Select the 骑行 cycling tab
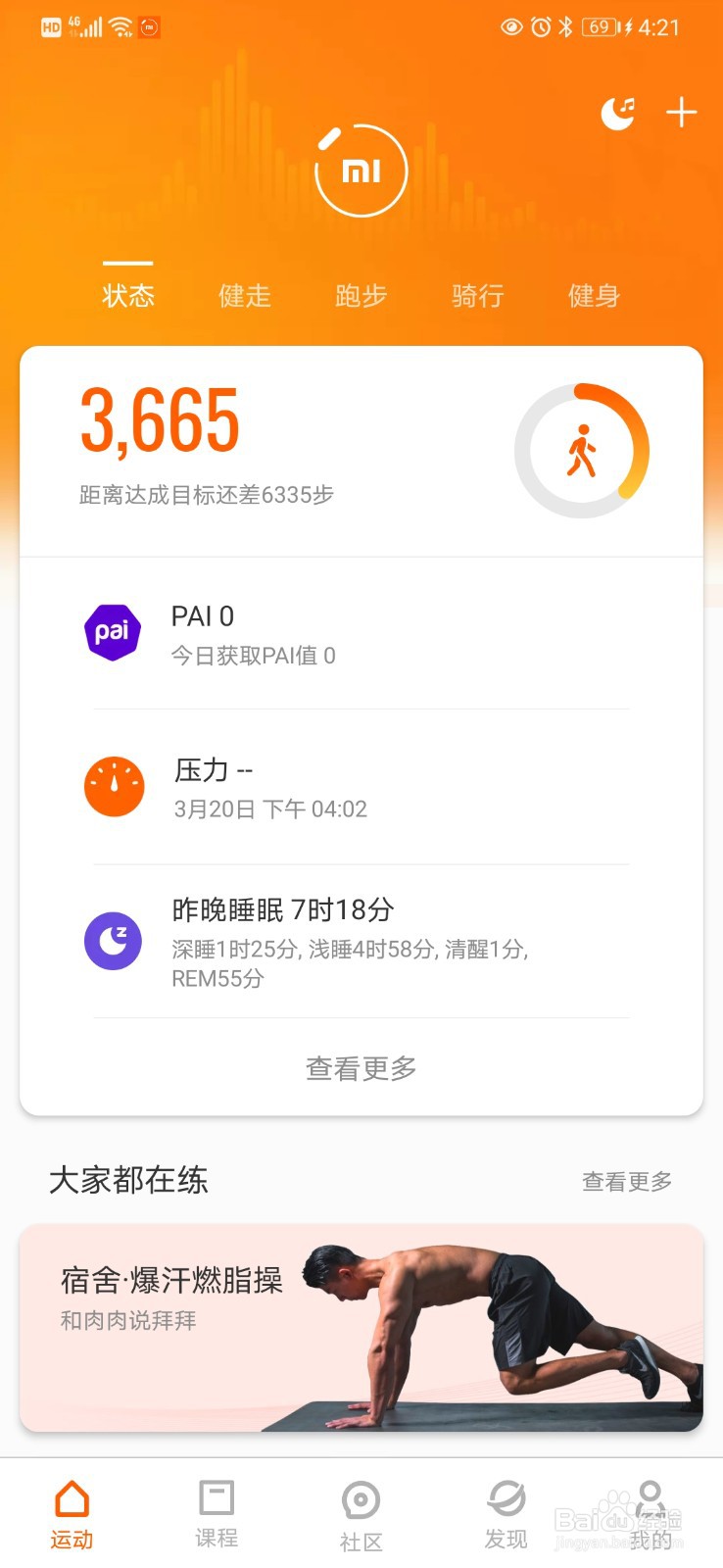This screenshot has height=1568, width=723. [x=476, y=296]
